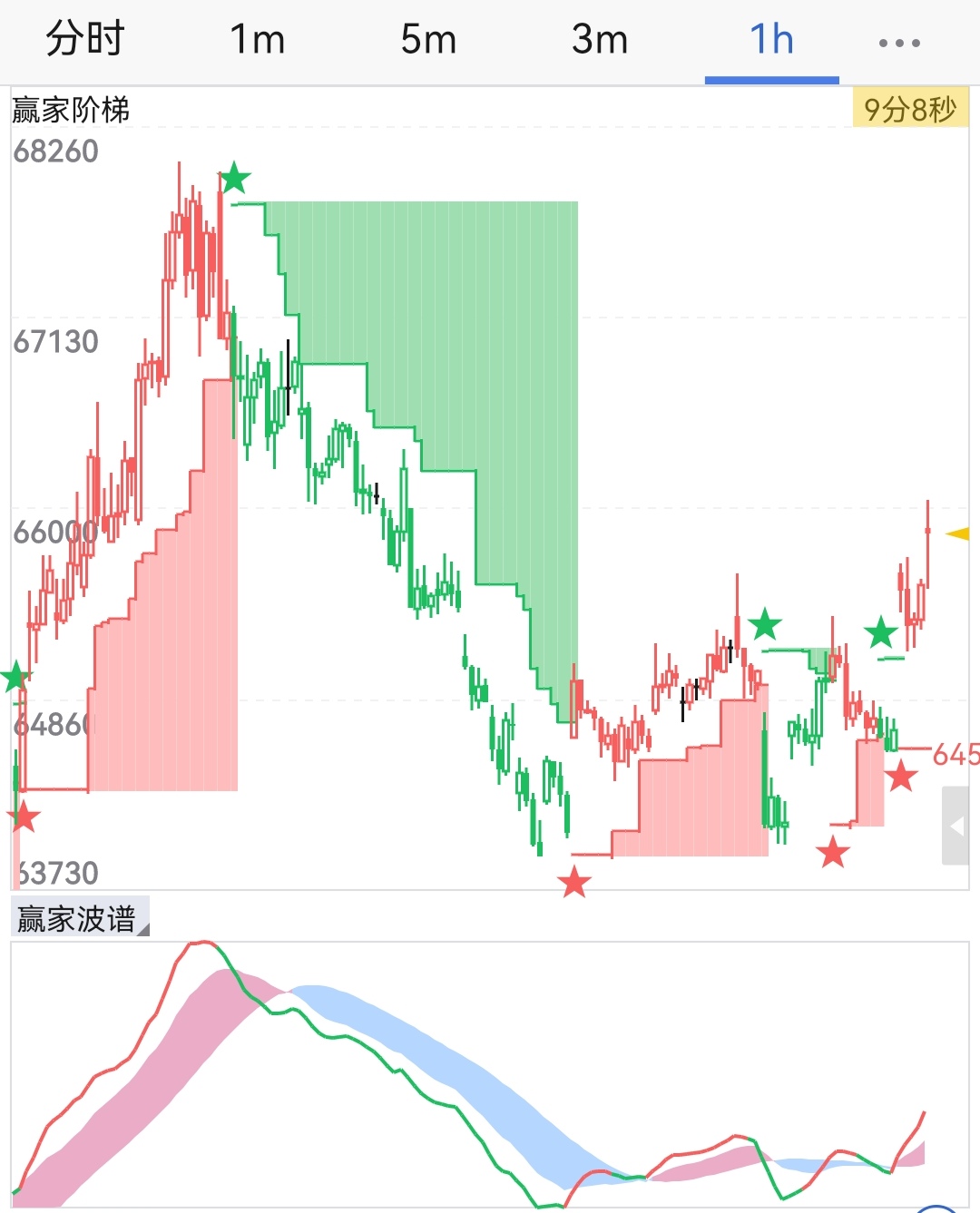Open more timeframe options menu
The width and height of the screenshot is (980, 1213).
(x=899, y=42)
